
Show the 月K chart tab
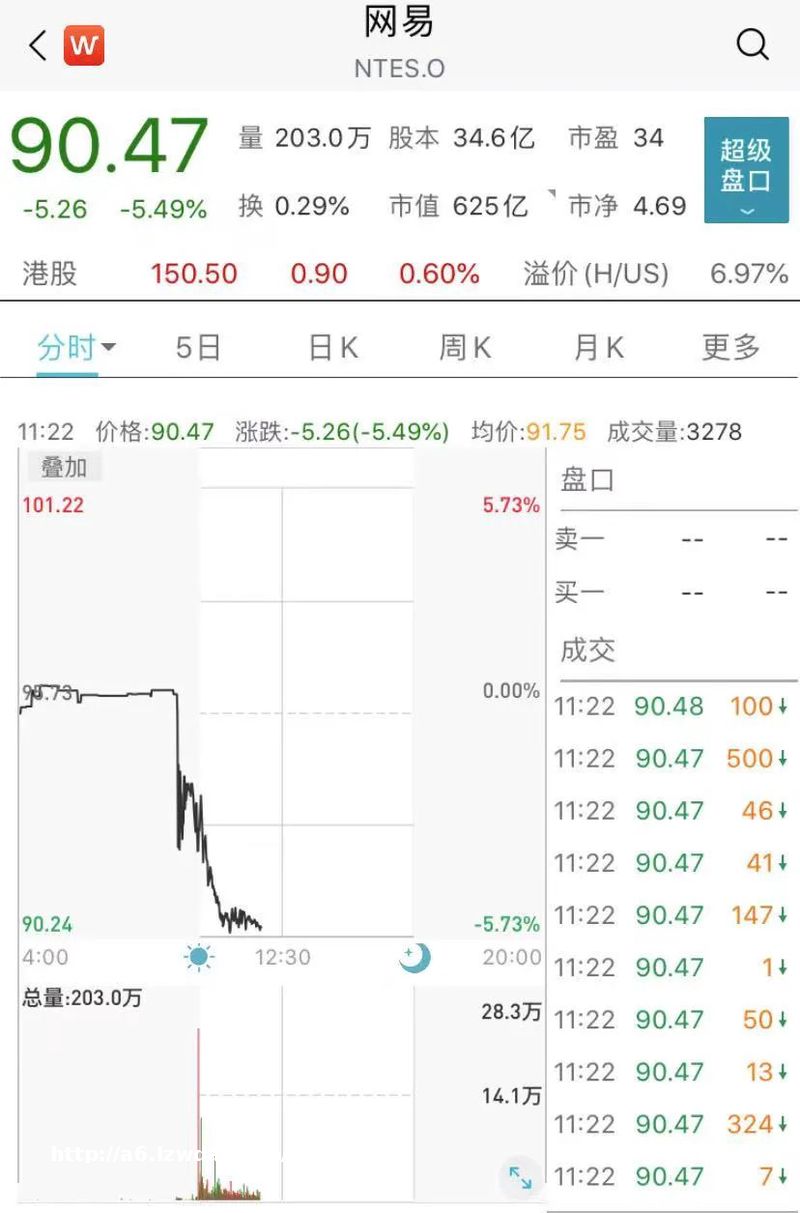point(598,347)
